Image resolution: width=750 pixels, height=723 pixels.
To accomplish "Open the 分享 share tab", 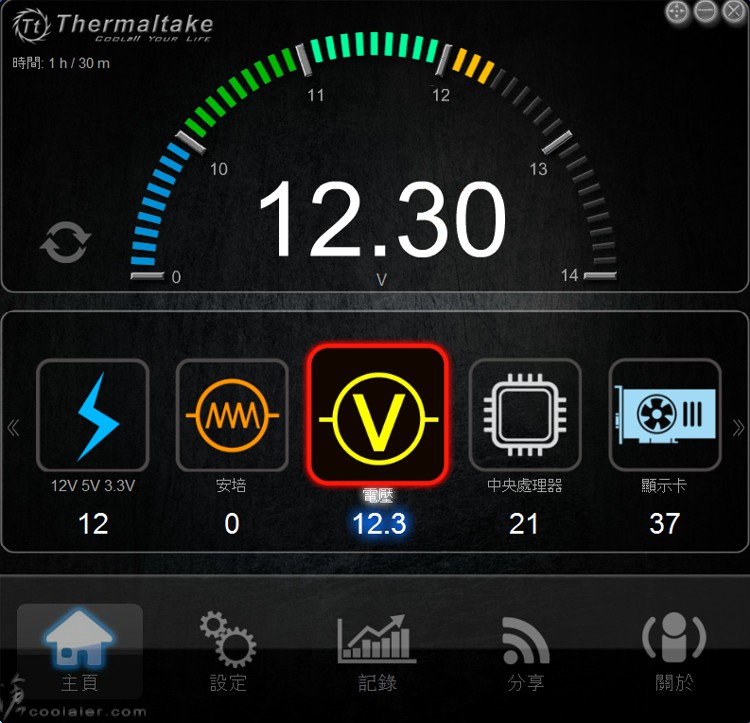I will [525, 651].
